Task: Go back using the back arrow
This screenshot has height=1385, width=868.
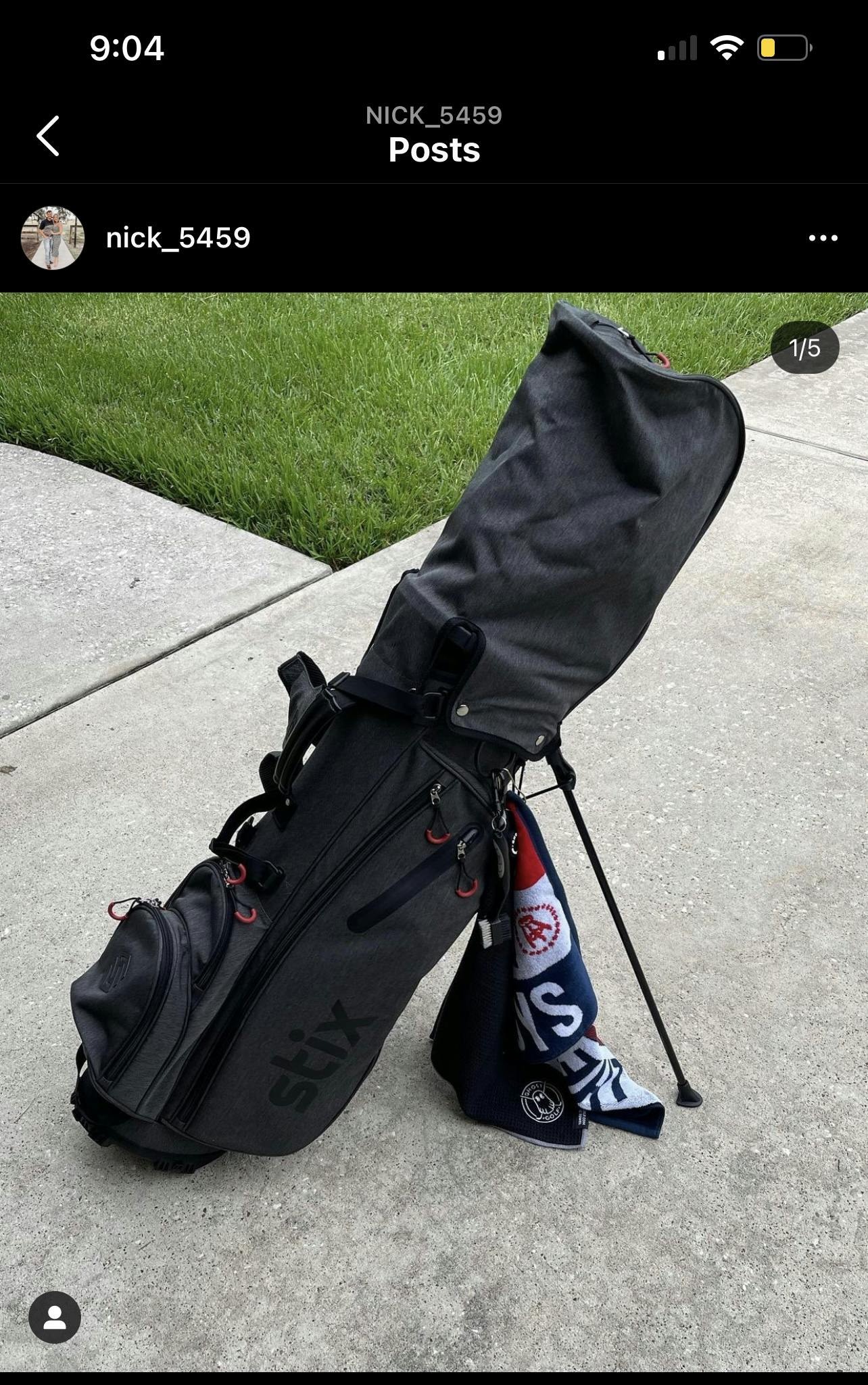Action: tap(48, 136)
